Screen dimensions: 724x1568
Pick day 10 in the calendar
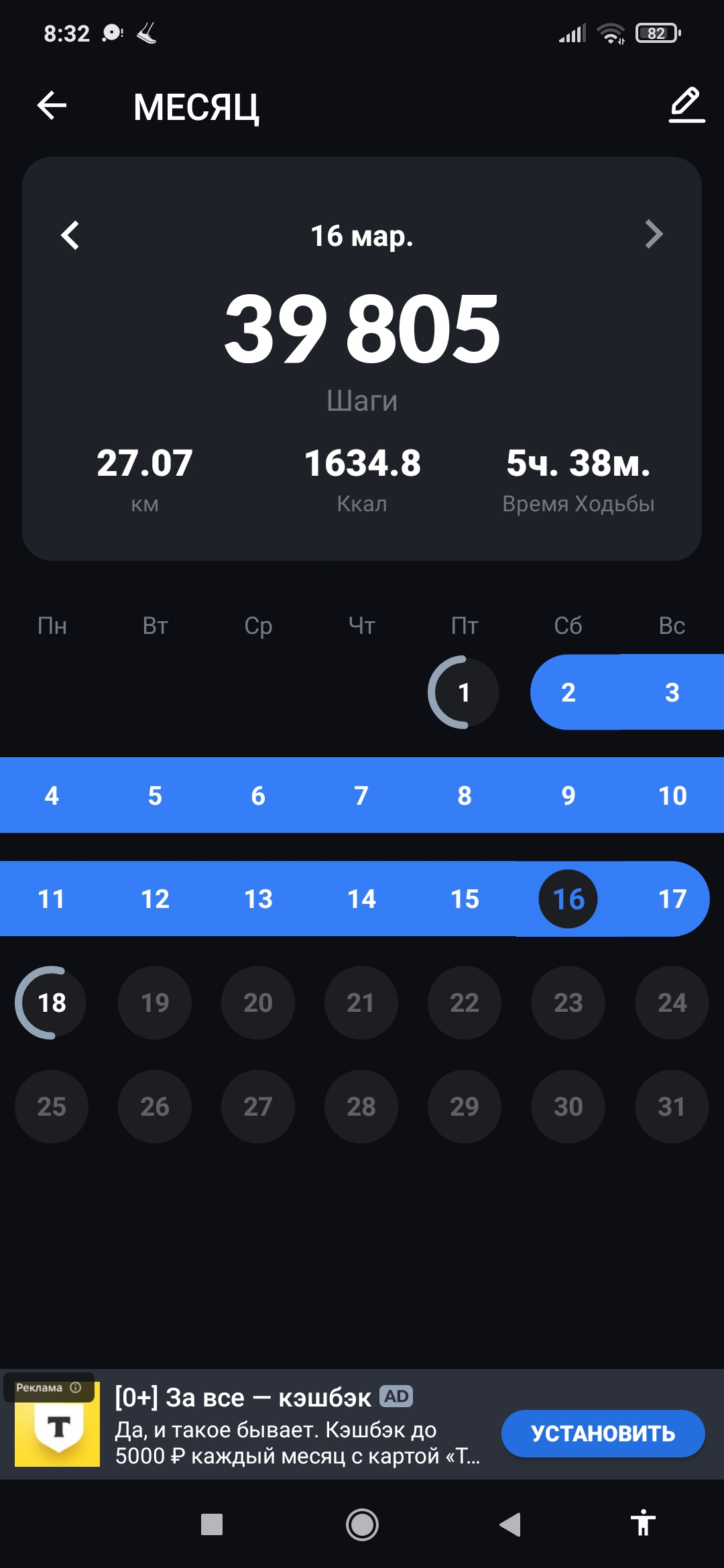click(x=672, y=795)
